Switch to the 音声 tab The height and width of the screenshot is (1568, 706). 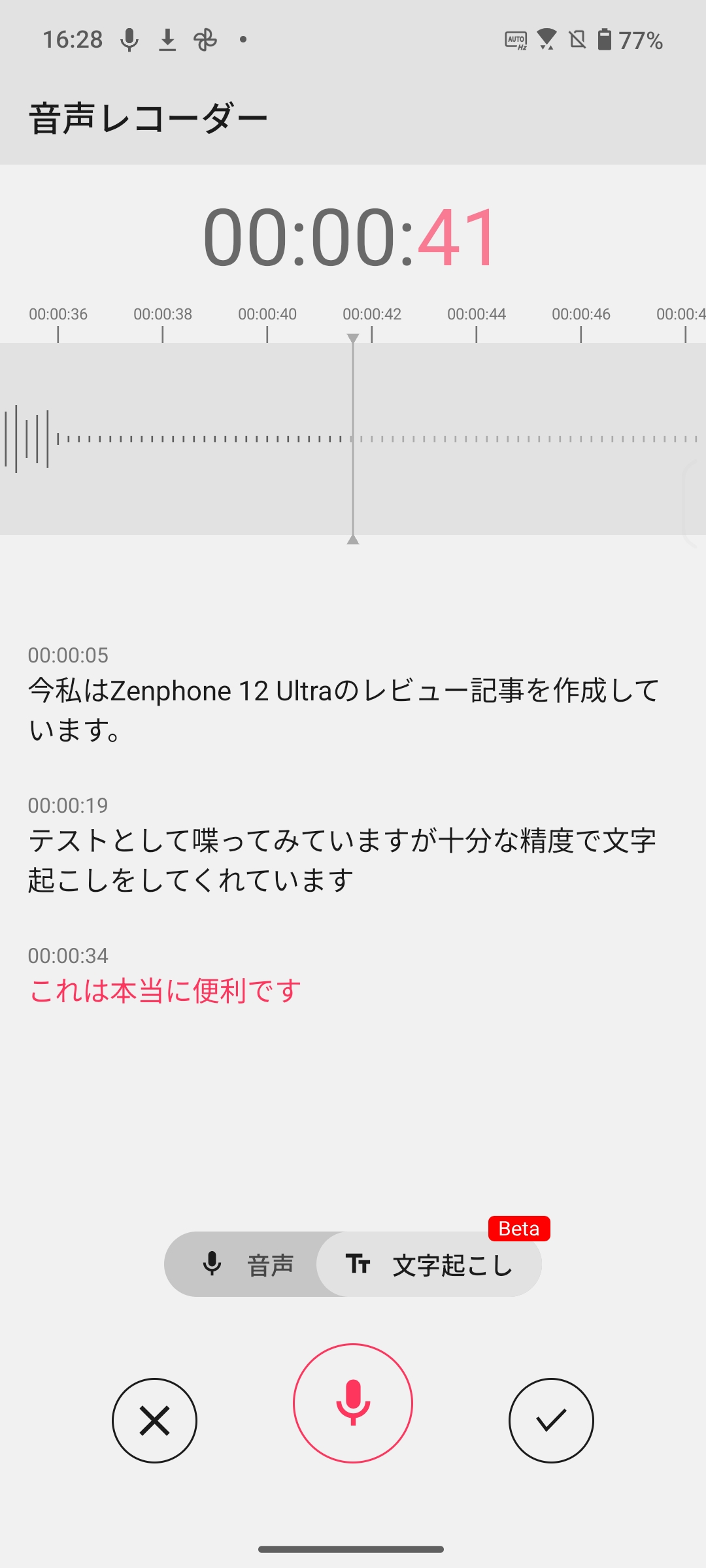(x=247, y=1265)
